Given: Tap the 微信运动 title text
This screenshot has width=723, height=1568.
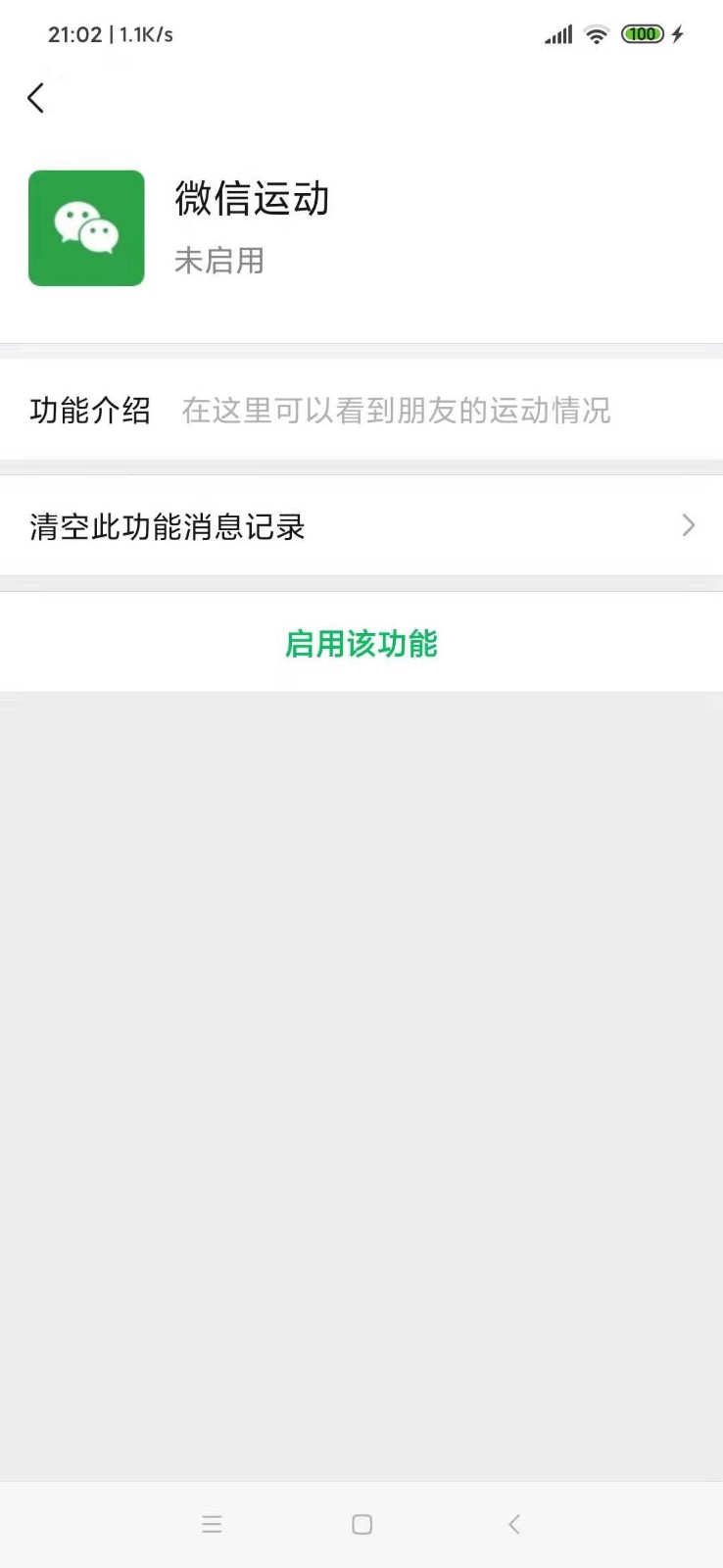Looking at the screenshot, I should (252, 199).
